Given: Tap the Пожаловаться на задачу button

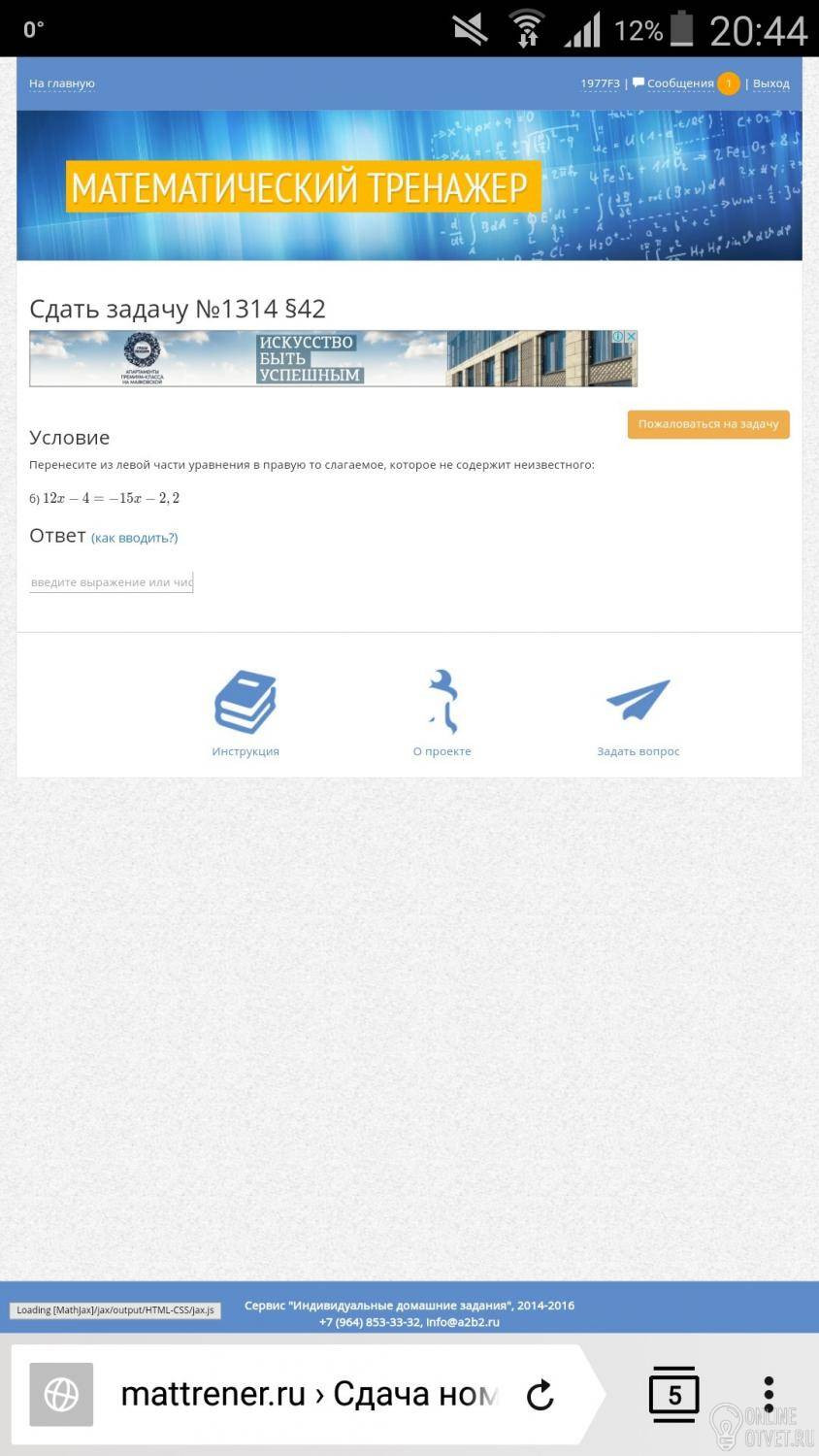Looking at the screenshot, I should click(x=707, y=424).
